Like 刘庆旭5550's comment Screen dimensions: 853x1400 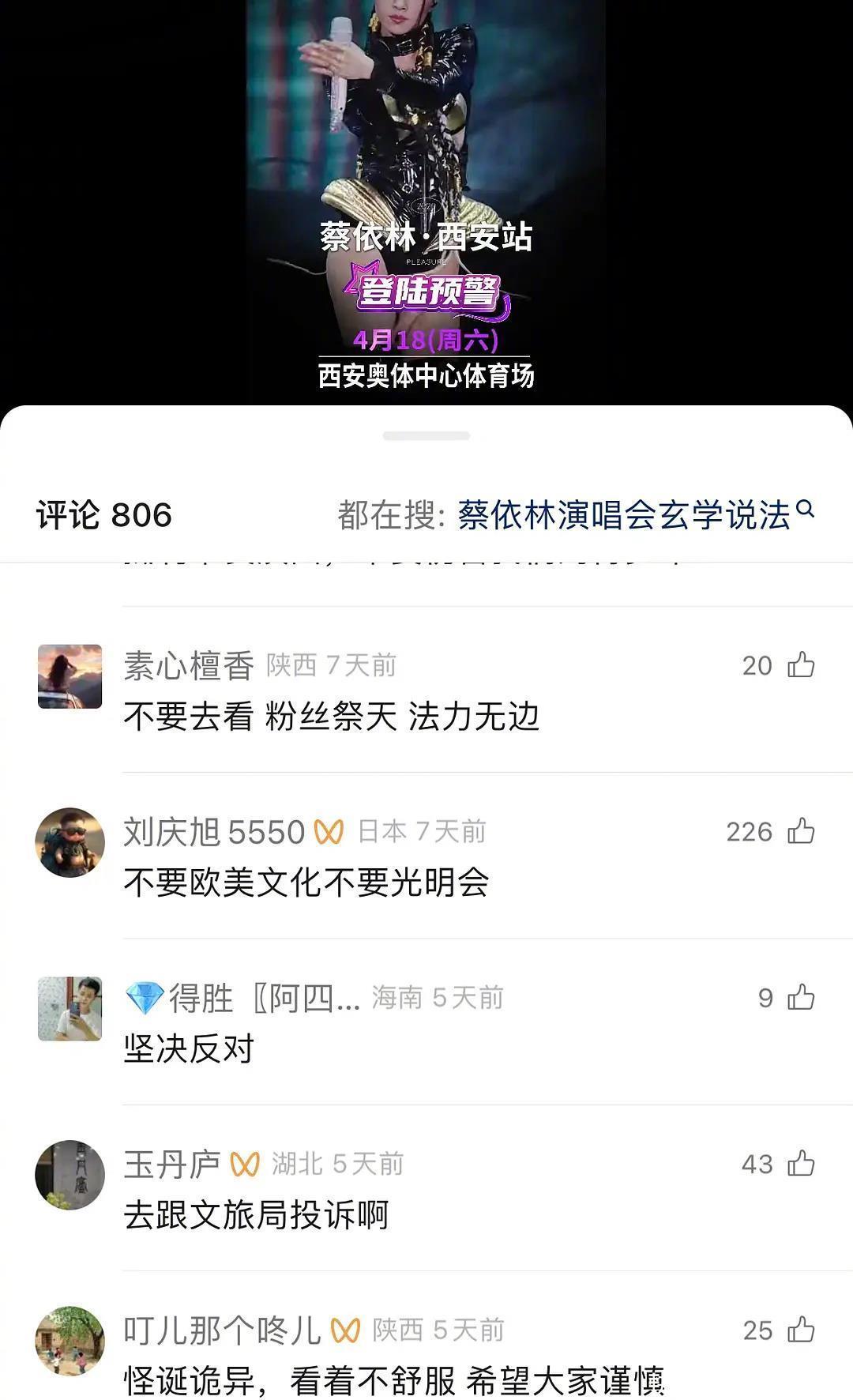click(801, 831)
